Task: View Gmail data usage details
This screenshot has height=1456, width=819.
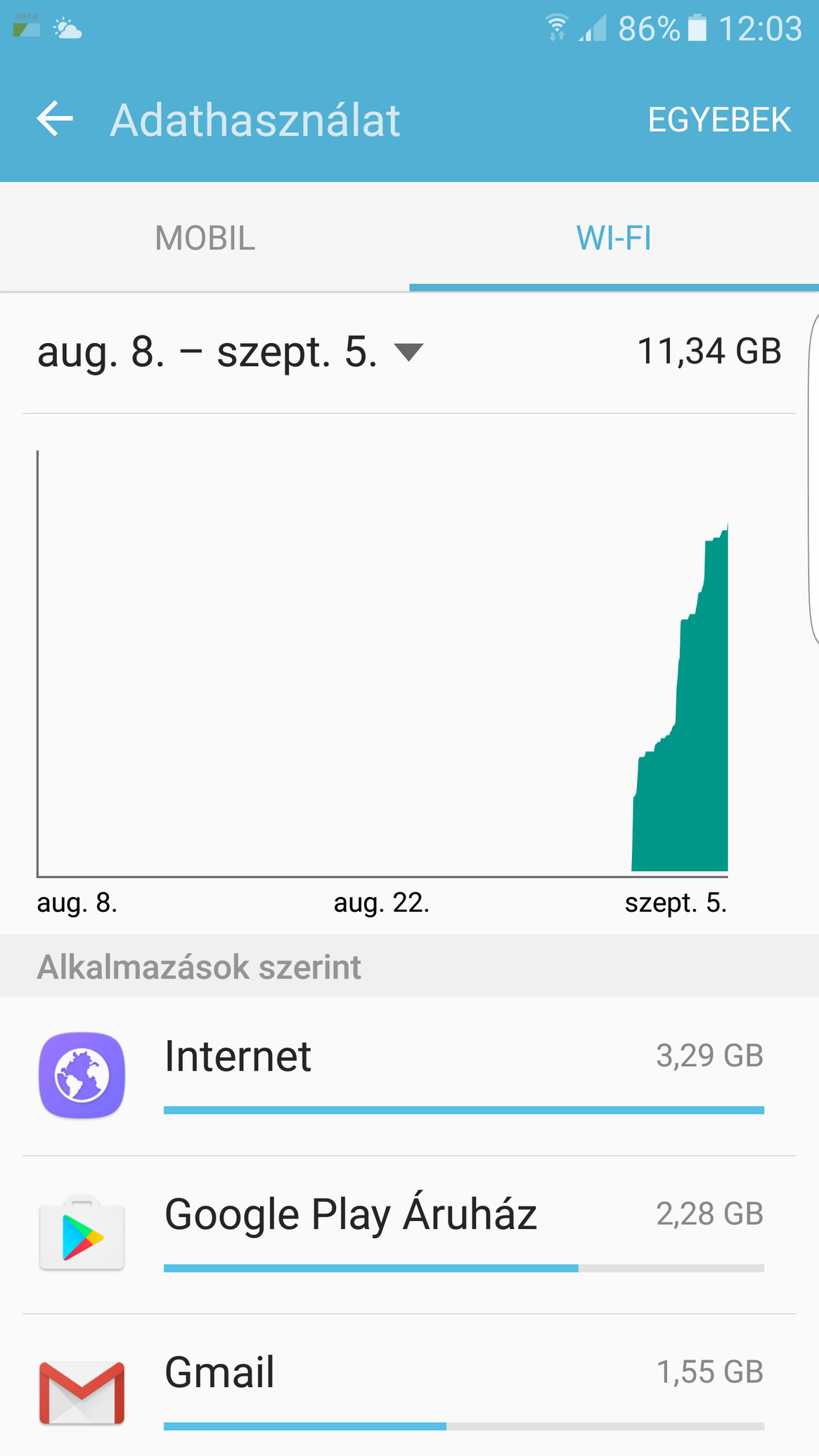Action: (409, 1385)
